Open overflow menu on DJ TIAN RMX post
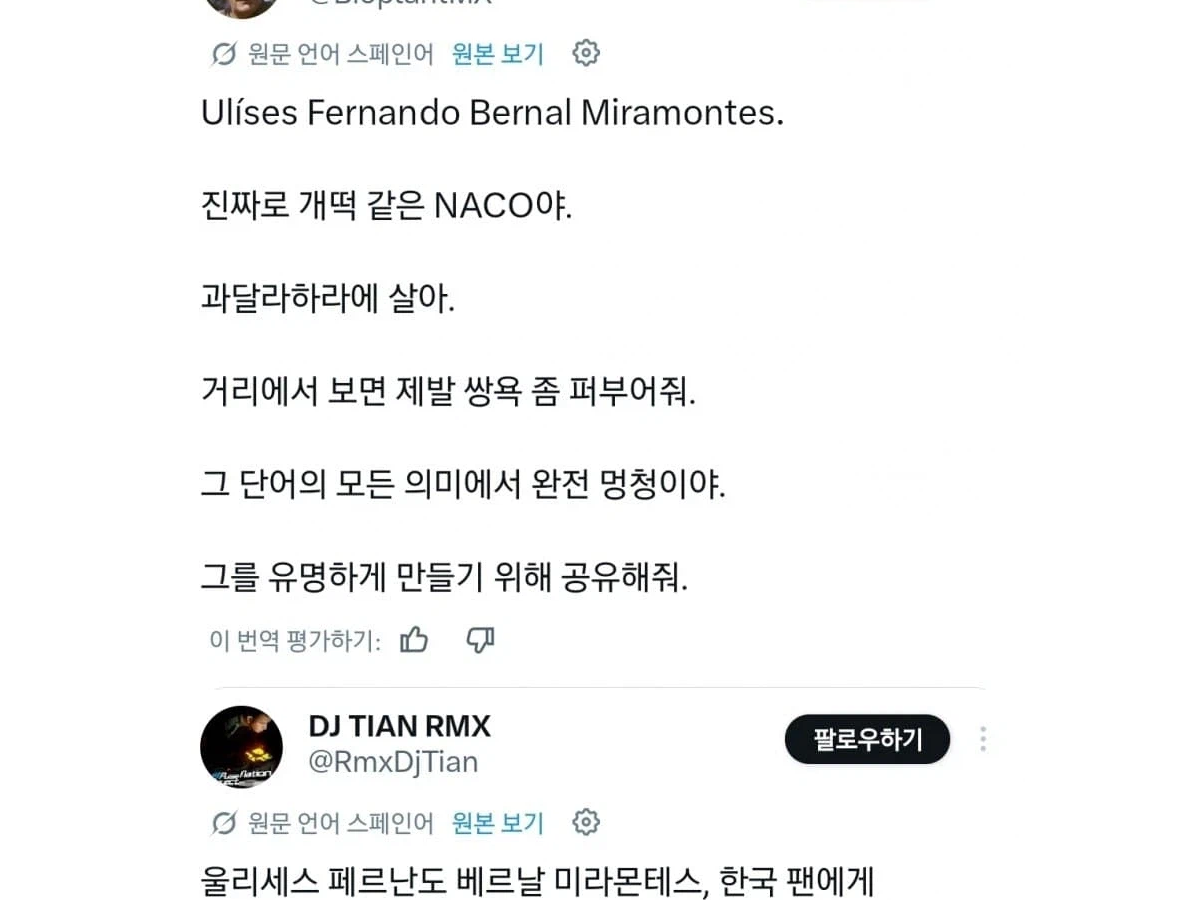This screenshot has height=900, width=1200. coord(983,739)
